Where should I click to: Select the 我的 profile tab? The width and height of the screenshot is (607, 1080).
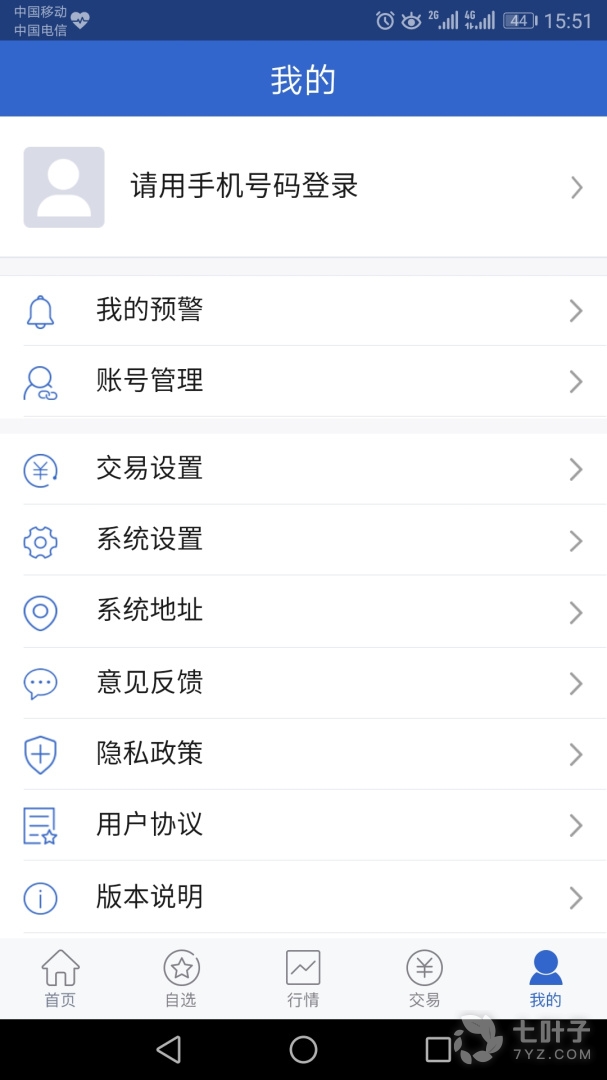(545, 979)
